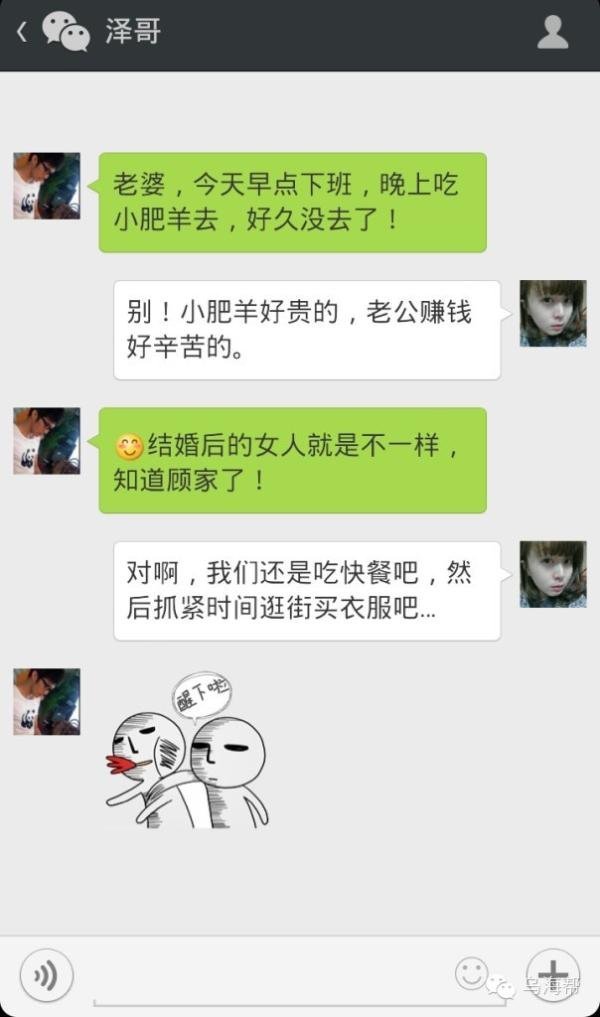Go back from the chat with 泽哥

pyautogui.click(x=22, y=32)
